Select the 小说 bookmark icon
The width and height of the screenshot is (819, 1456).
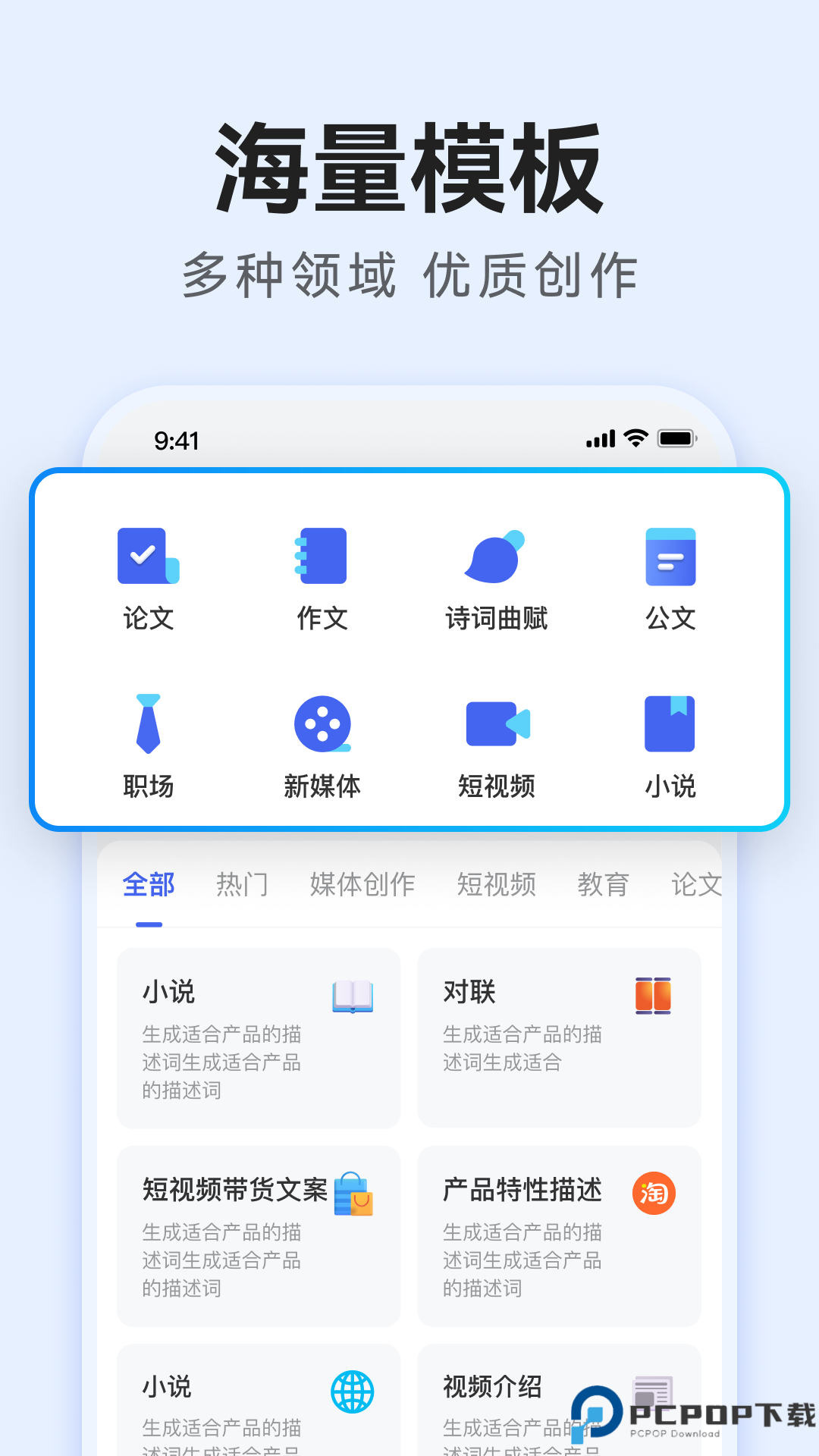(x=670, y=724)
